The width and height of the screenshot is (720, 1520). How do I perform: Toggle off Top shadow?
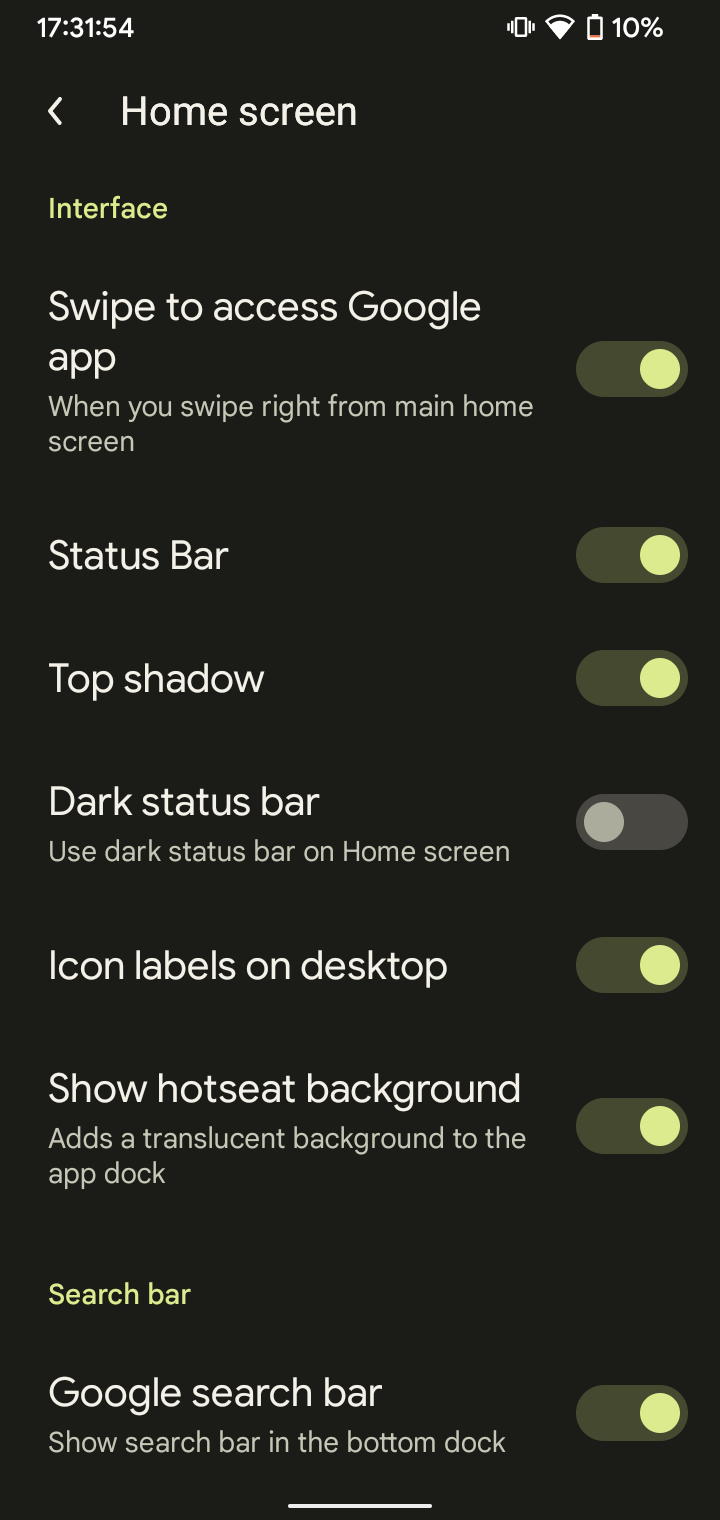point(631,678)
